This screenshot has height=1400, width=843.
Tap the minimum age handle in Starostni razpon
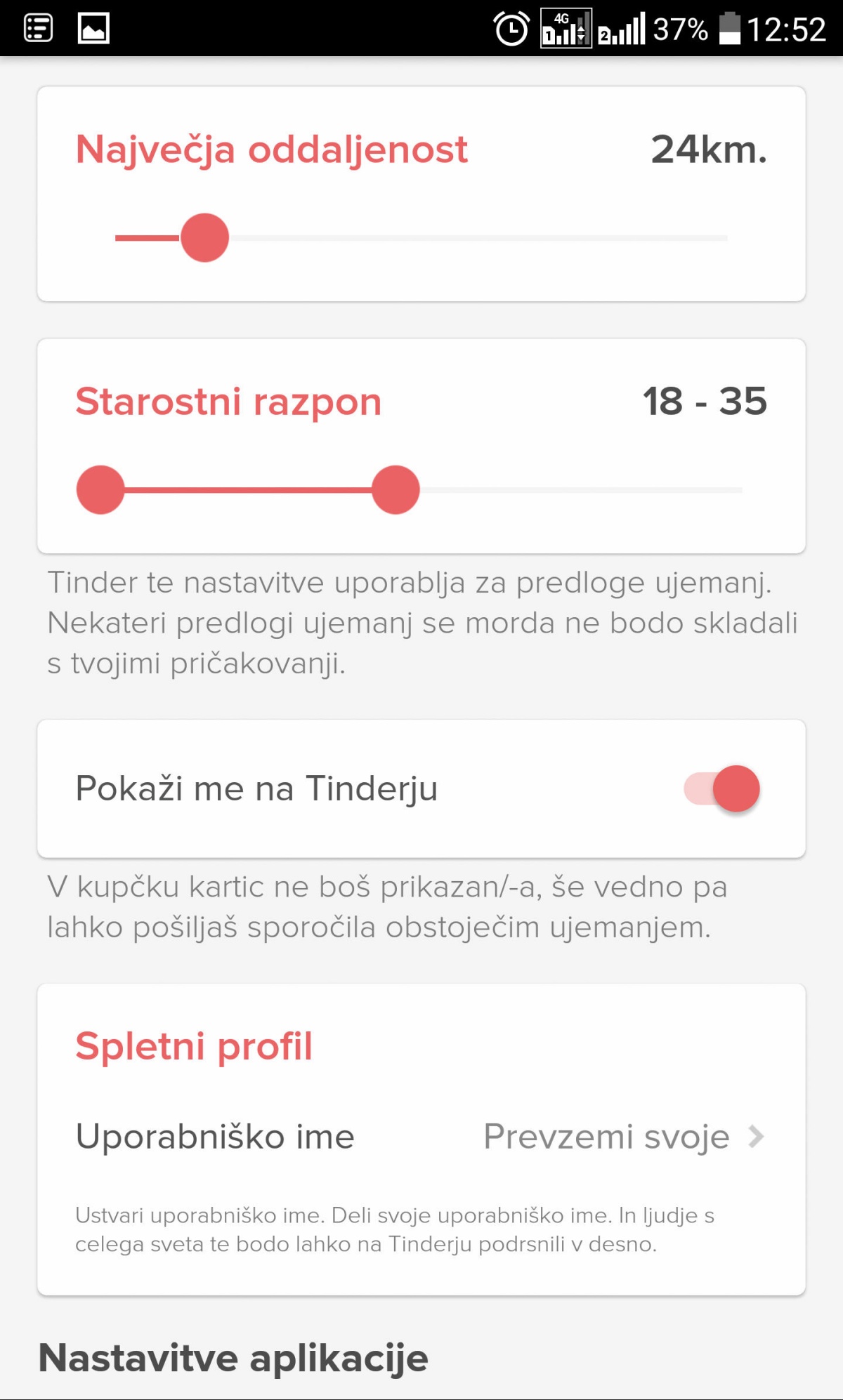click(100, 490)
